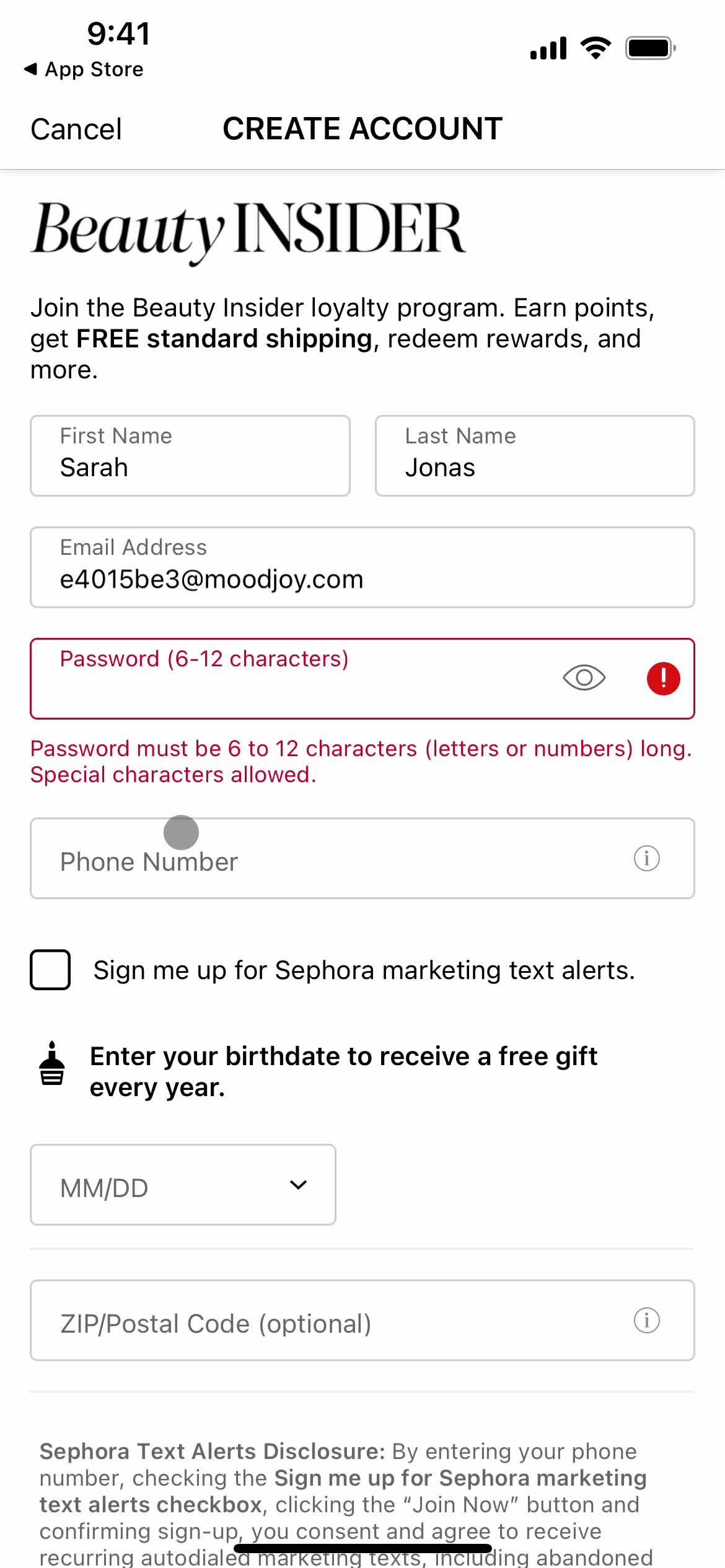Screen dimensions: 725x1568
Task: Open the Phone Number info icon
Action: click(646, 858)
